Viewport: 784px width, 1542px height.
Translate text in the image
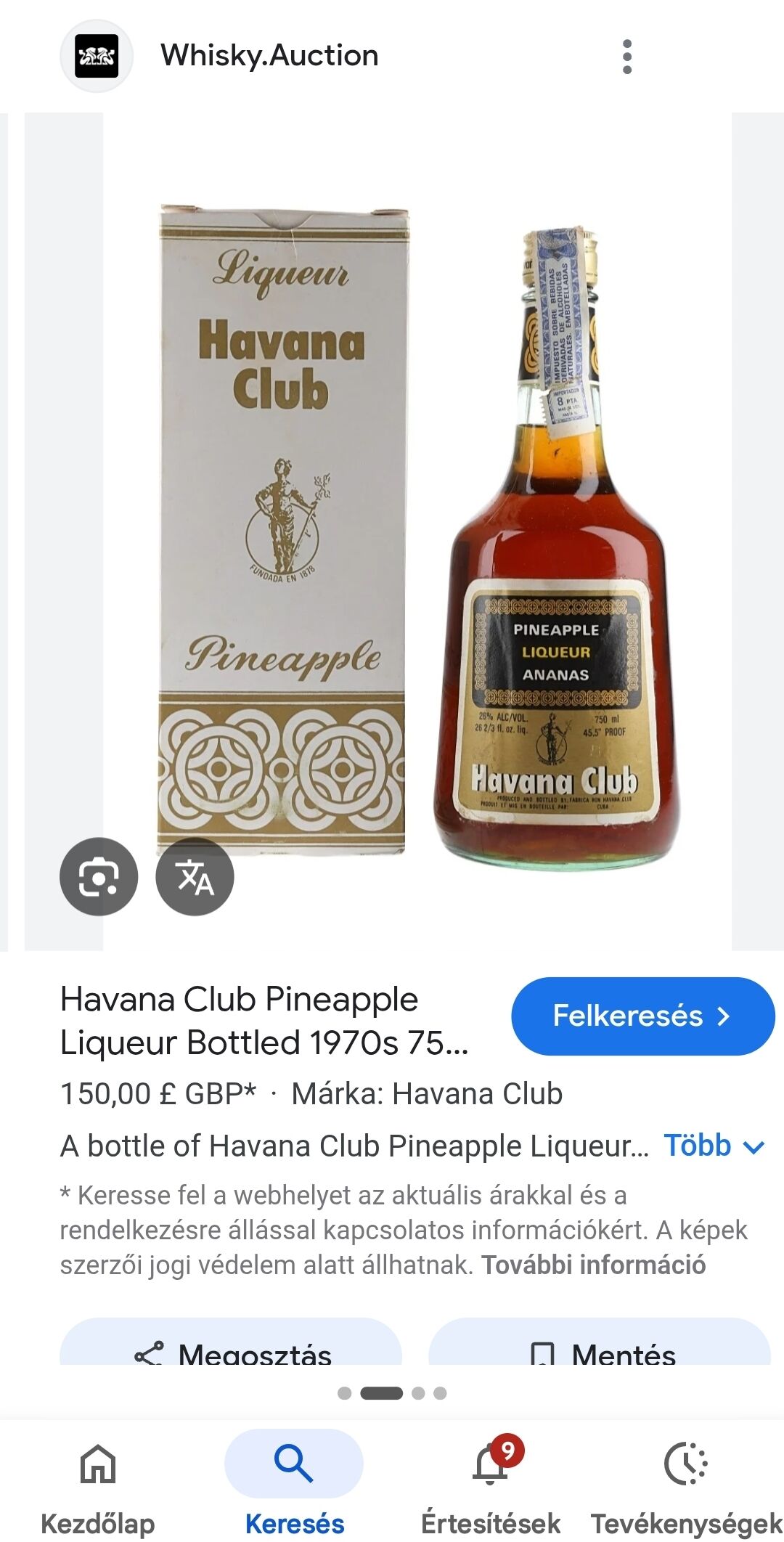click(195, 876)
